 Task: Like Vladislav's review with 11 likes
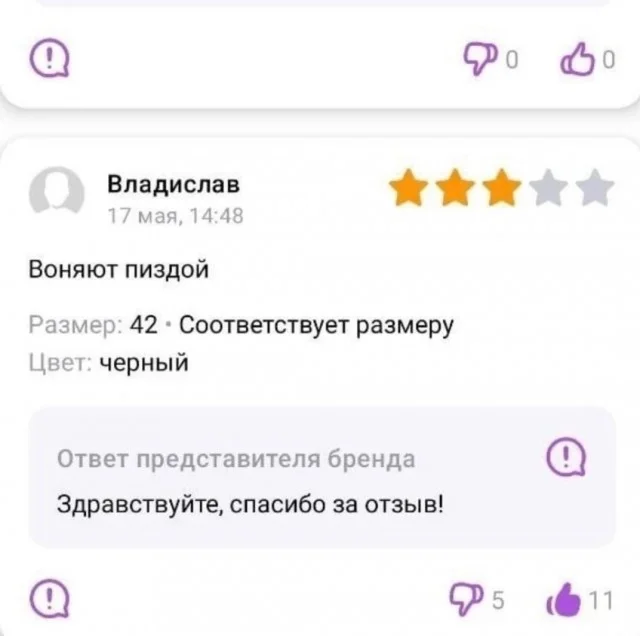click(564, 601)
